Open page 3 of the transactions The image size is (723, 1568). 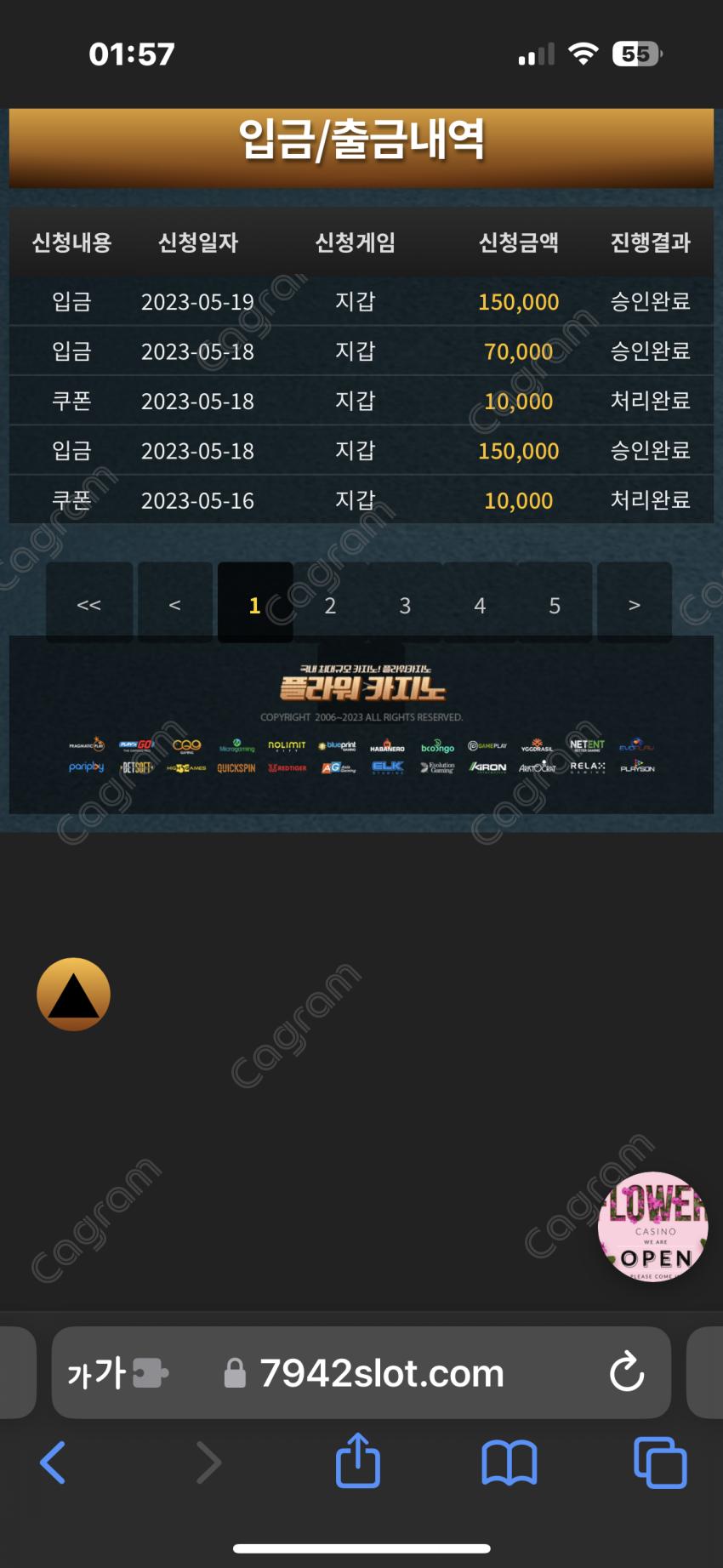(405, 605)
